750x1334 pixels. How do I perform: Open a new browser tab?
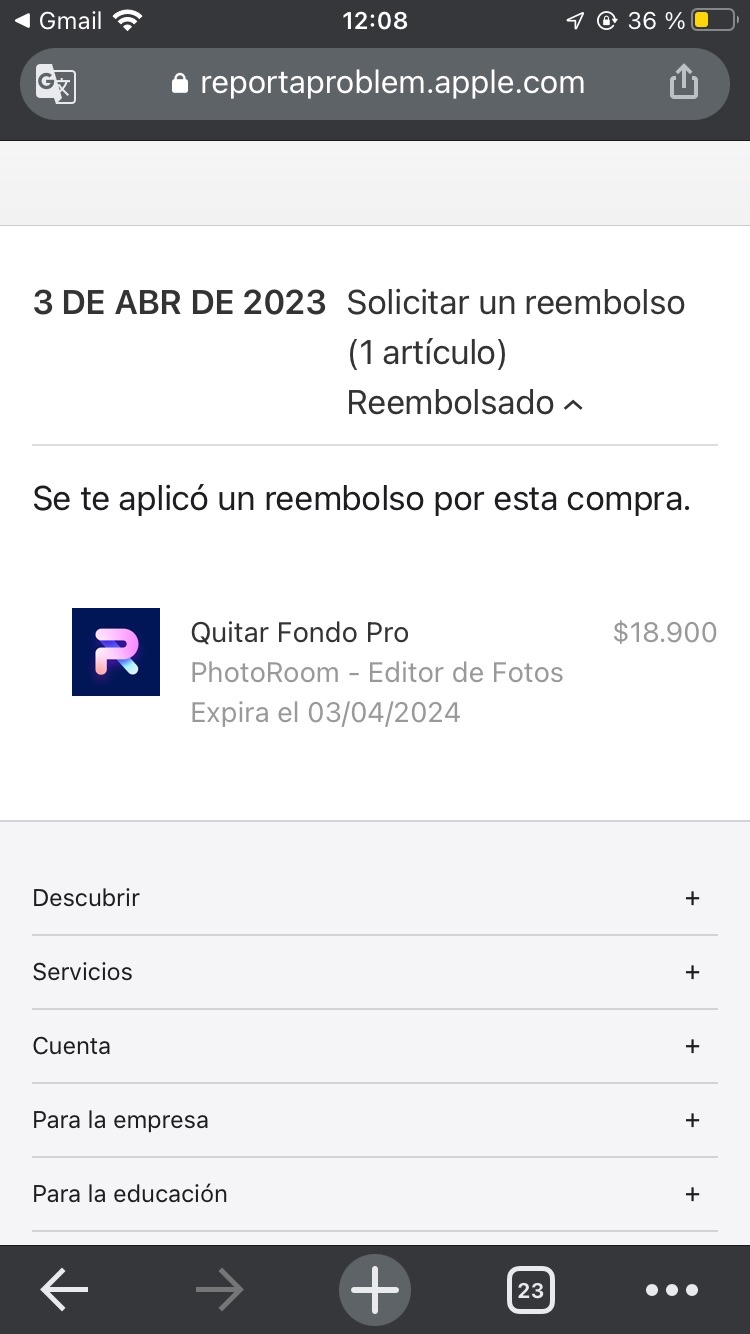375,1290
